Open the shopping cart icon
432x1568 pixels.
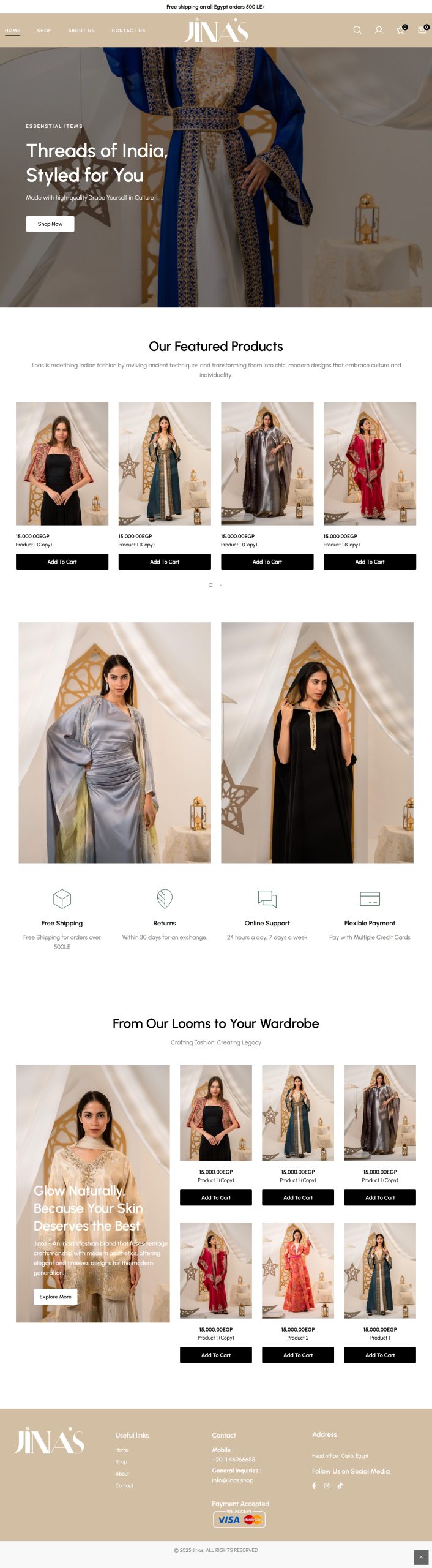click(x=422, y=30)
